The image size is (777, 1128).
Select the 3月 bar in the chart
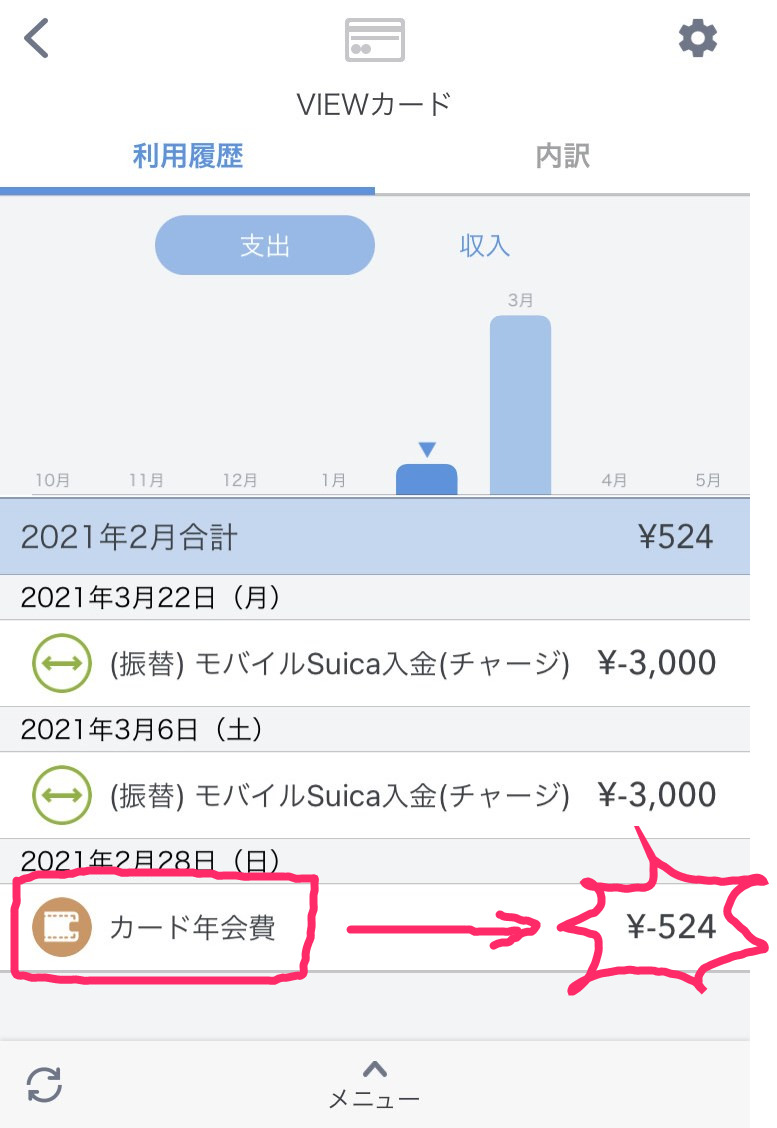(x=520, y=405)
